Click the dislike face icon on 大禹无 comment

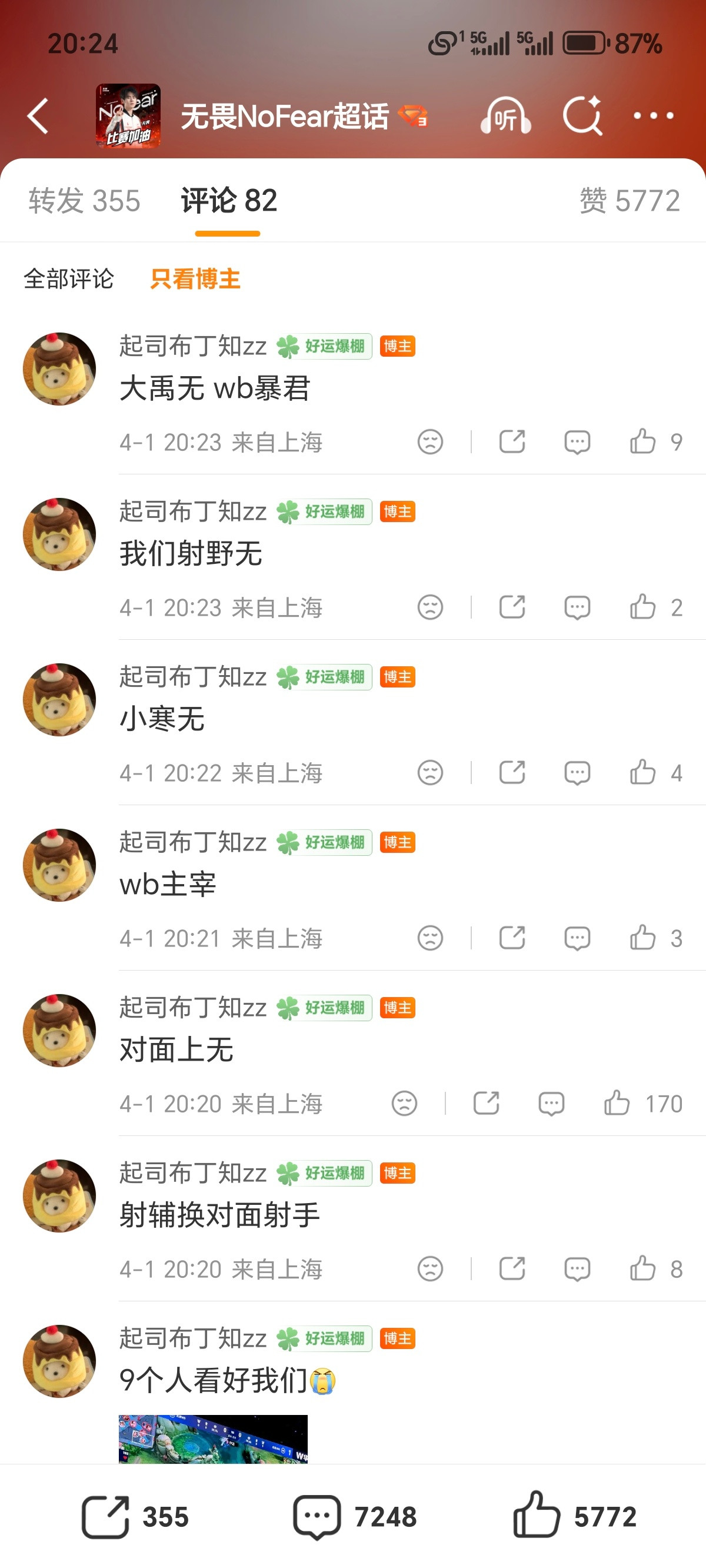430,443
